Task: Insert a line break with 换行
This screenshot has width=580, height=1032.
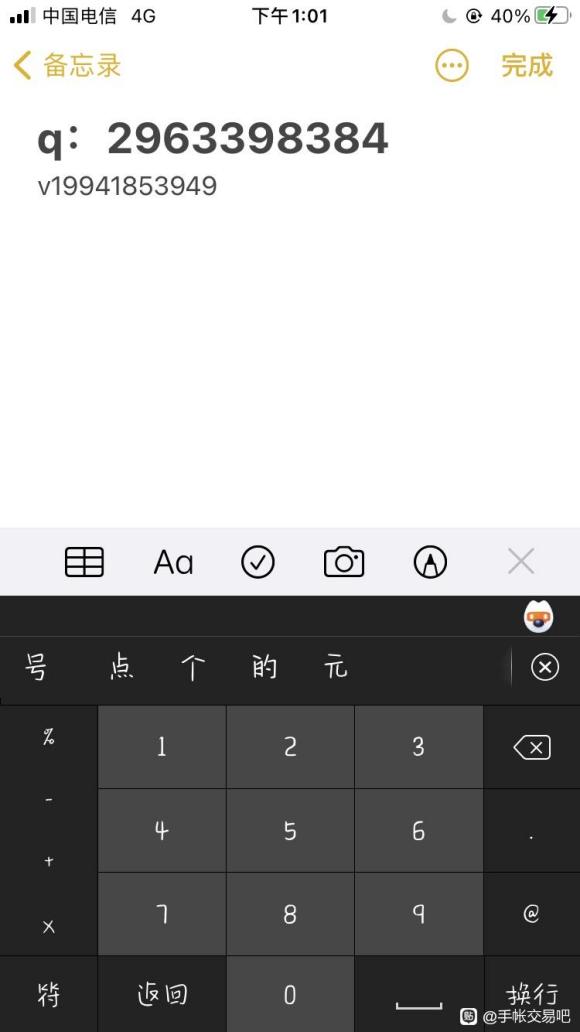Action: pyautogui.click(x=532, y=994)
